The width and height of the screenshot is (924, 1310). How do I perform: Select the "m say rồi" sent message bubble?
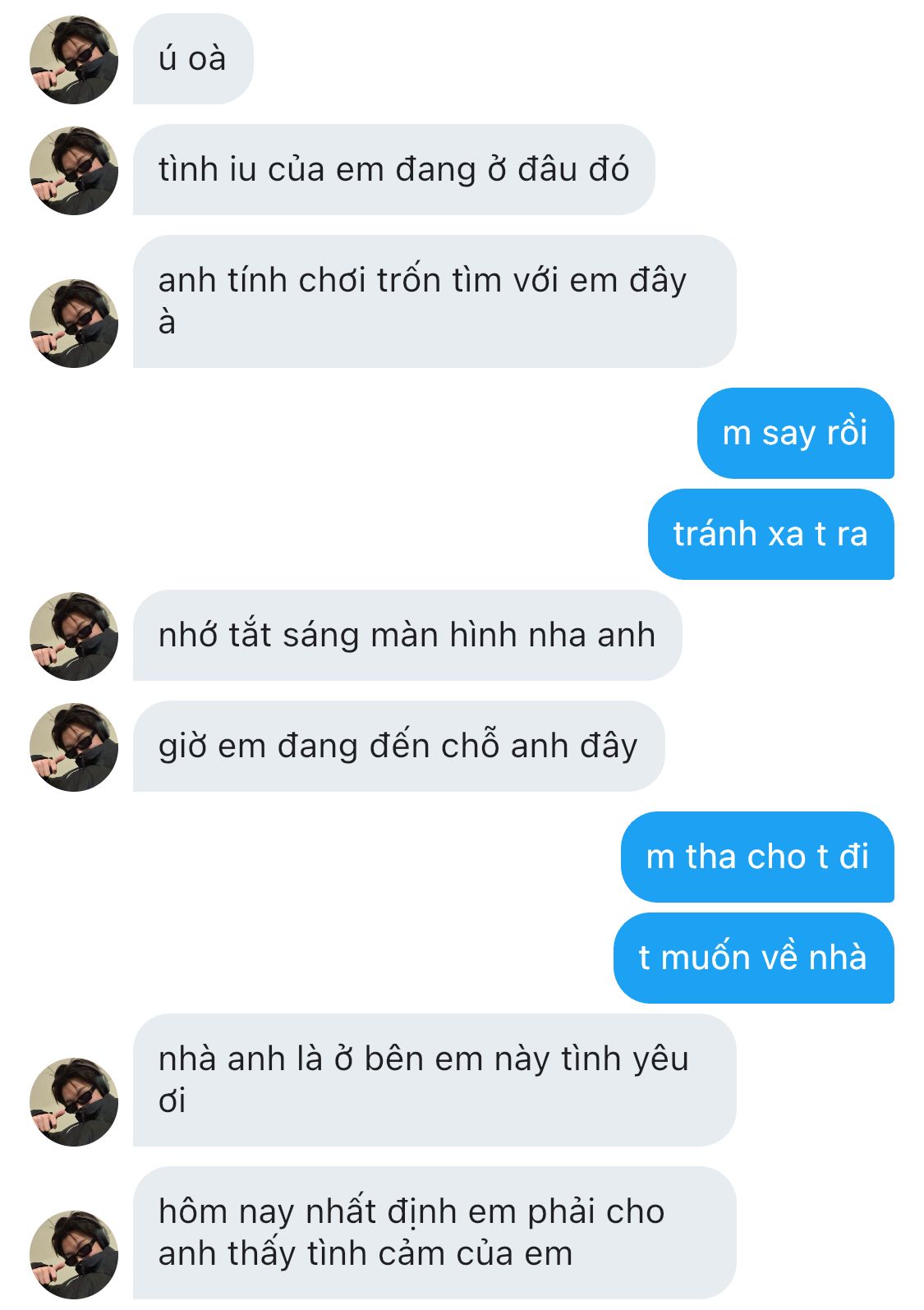795,434
